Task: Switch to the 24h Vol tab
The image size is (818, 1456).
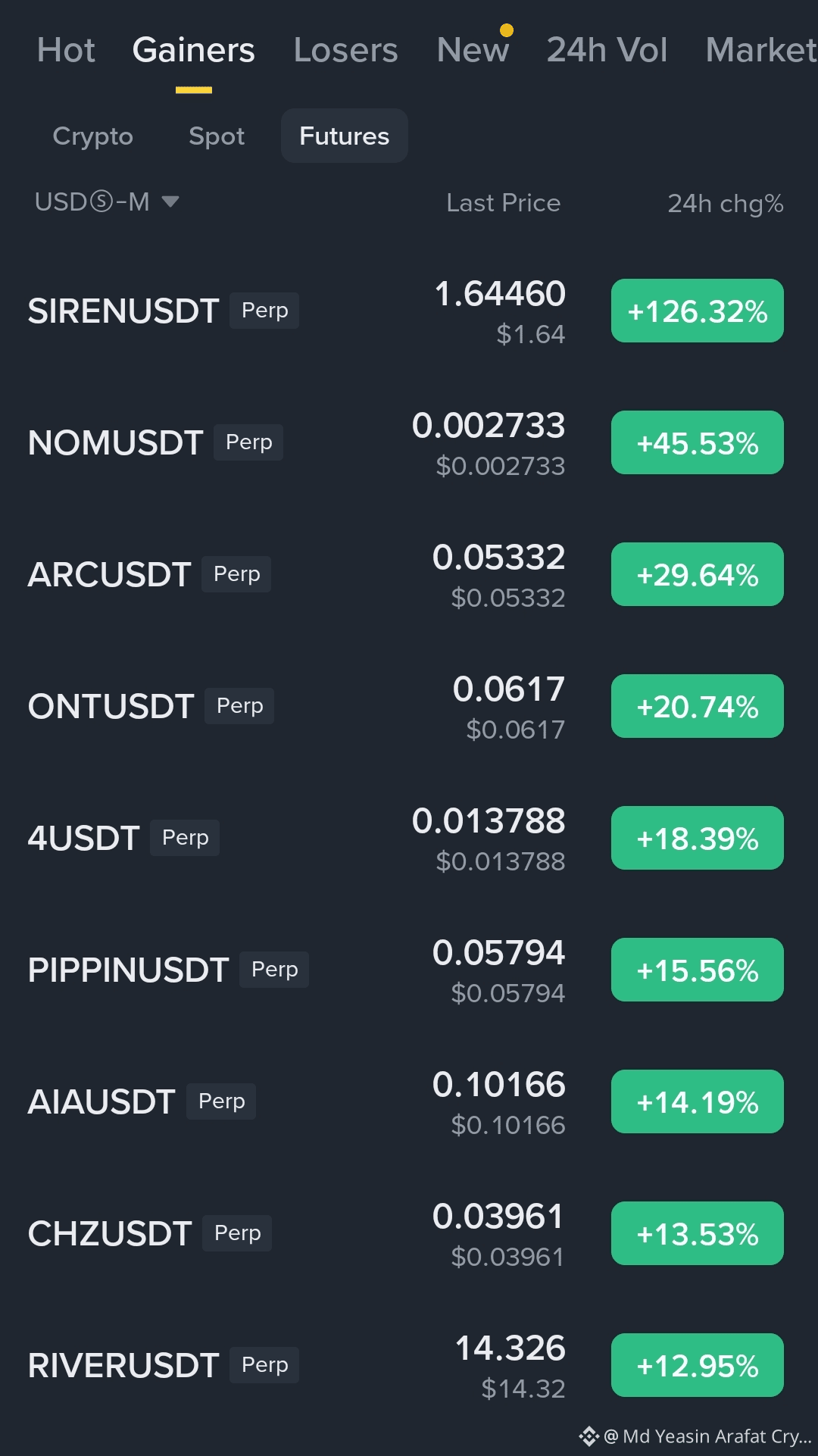Action: coord(607,50)
